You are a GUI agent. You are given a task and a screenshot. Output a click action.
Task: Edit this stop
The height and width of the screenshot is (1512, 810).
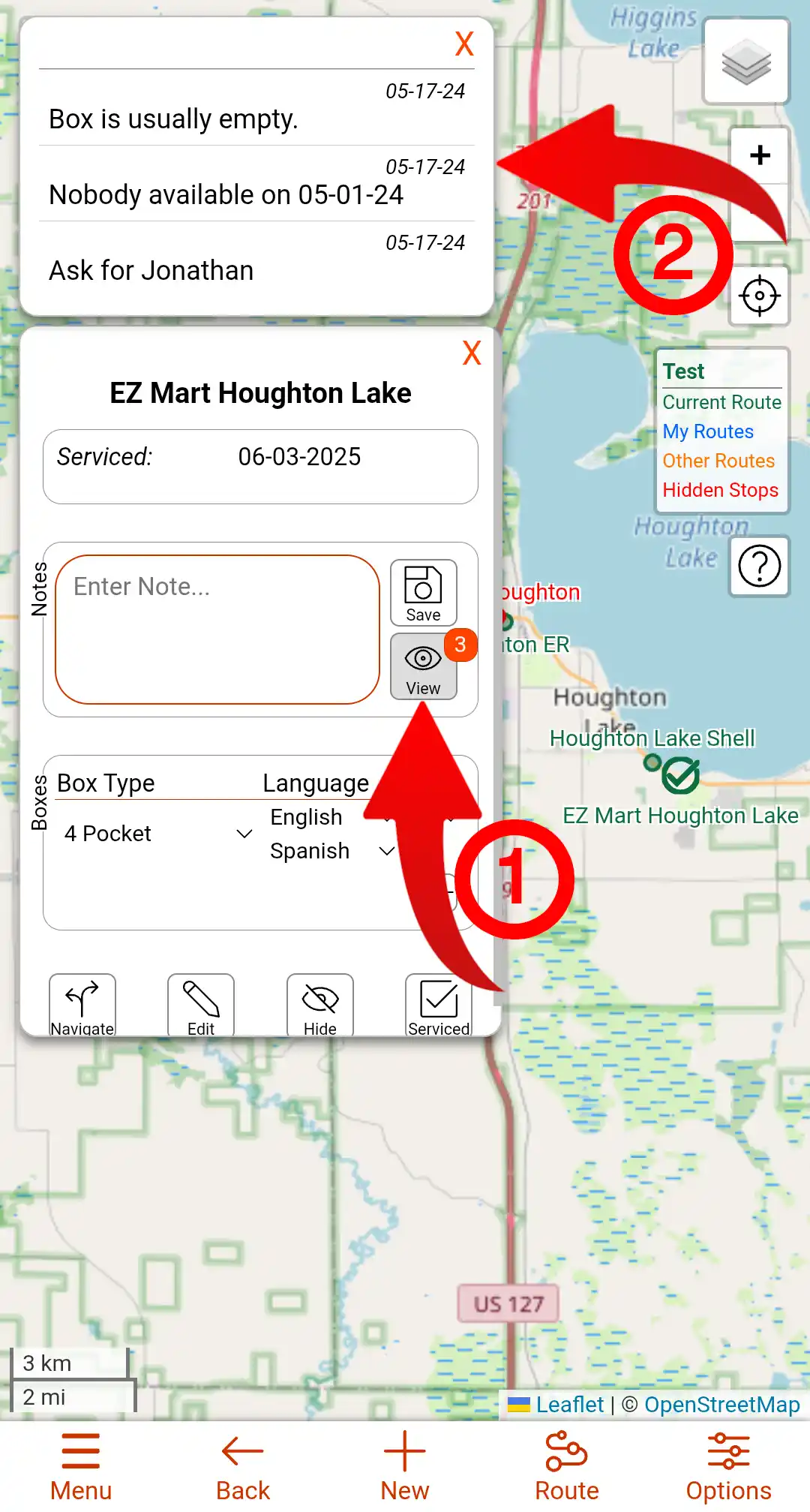[x=201, y=1005]
